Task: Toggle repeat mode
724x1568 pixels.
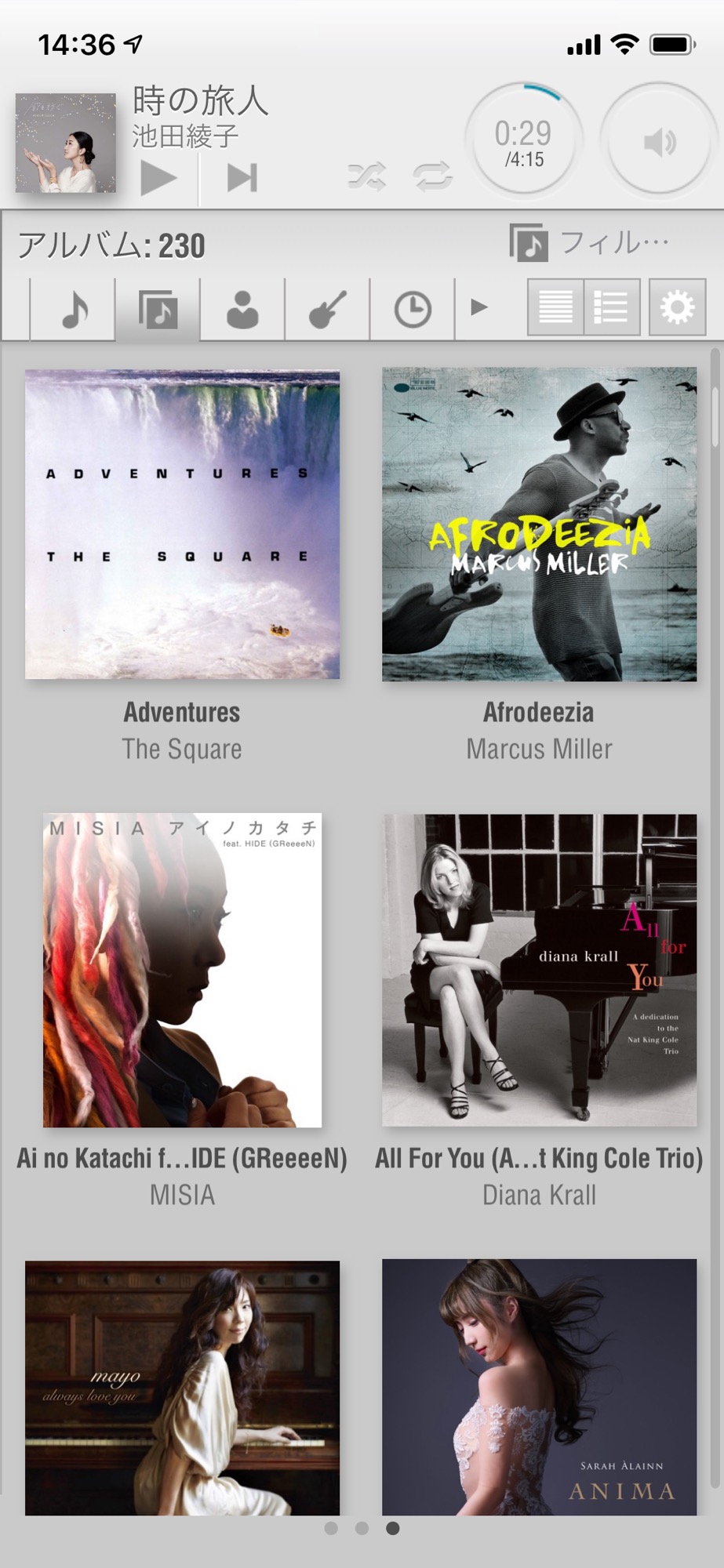Action: click(433, 176)
